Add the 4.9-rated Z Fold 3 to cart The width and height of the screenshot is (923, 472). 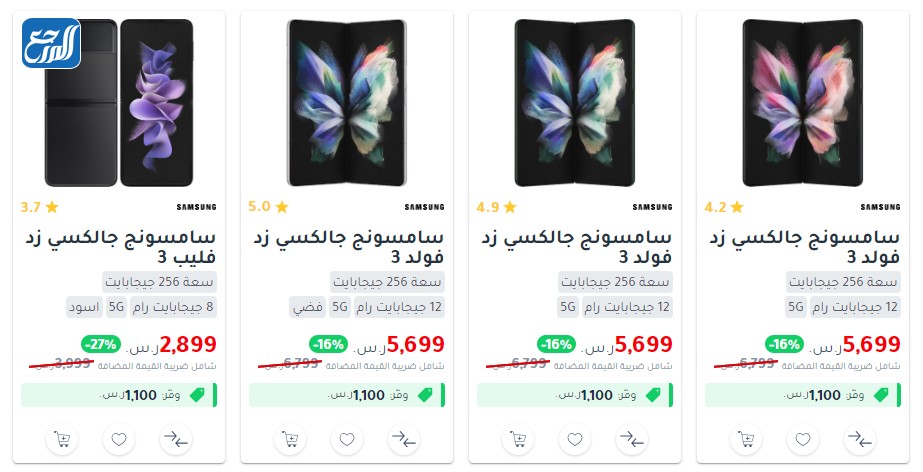518,439
